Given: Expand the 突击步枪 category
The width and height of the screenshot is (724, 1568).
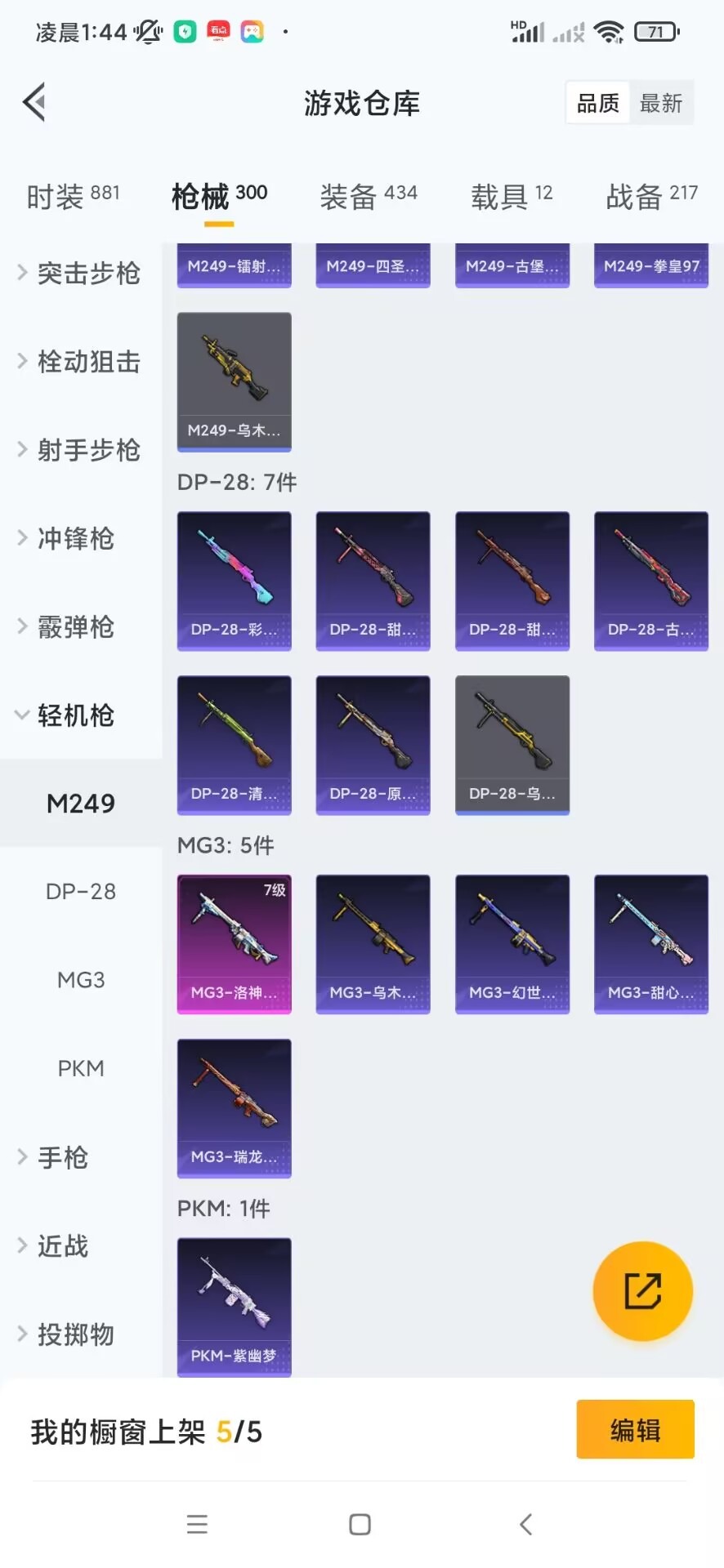Looking at the screenshot, I should point(80,273).
